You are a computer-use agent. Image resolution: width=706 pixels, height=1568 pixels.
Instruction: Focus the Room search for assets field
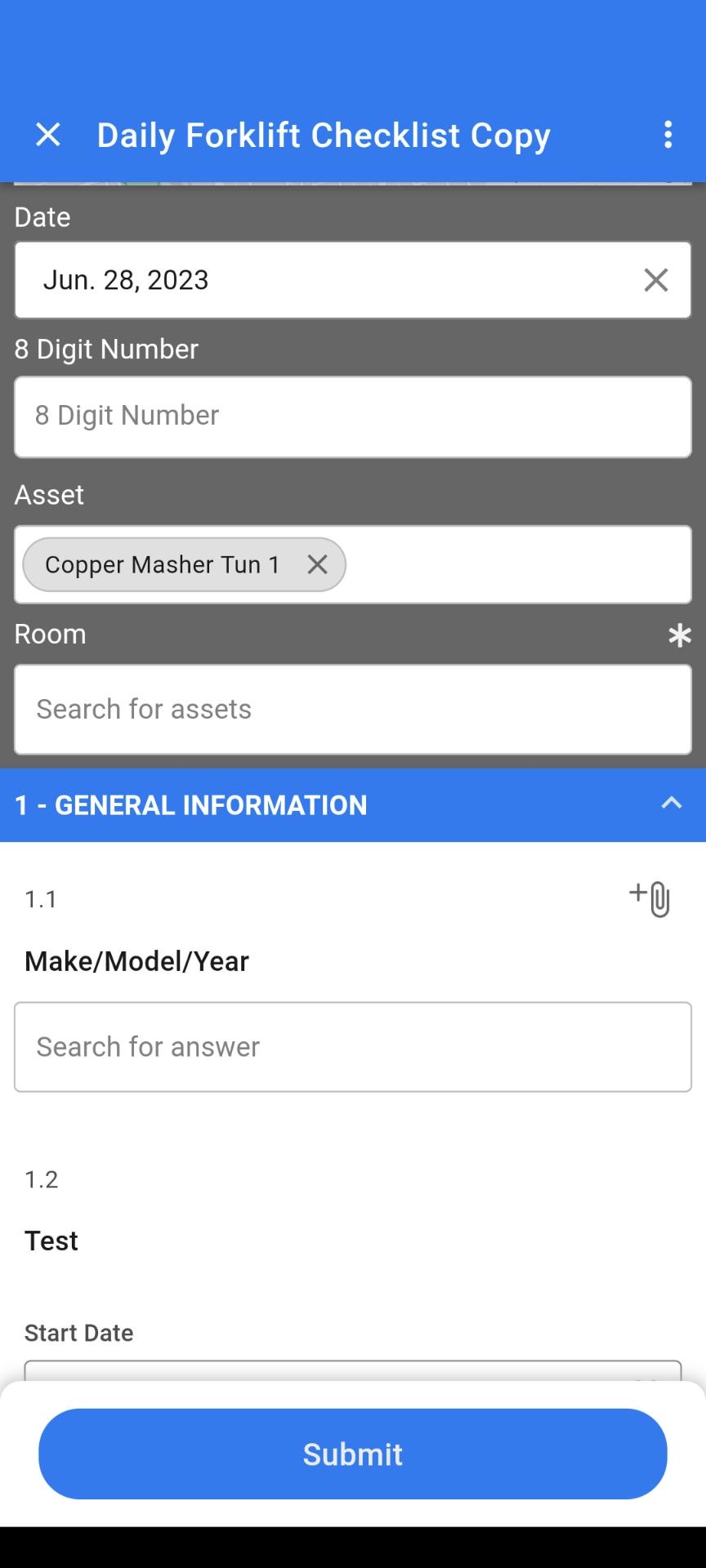coord(353,709)
